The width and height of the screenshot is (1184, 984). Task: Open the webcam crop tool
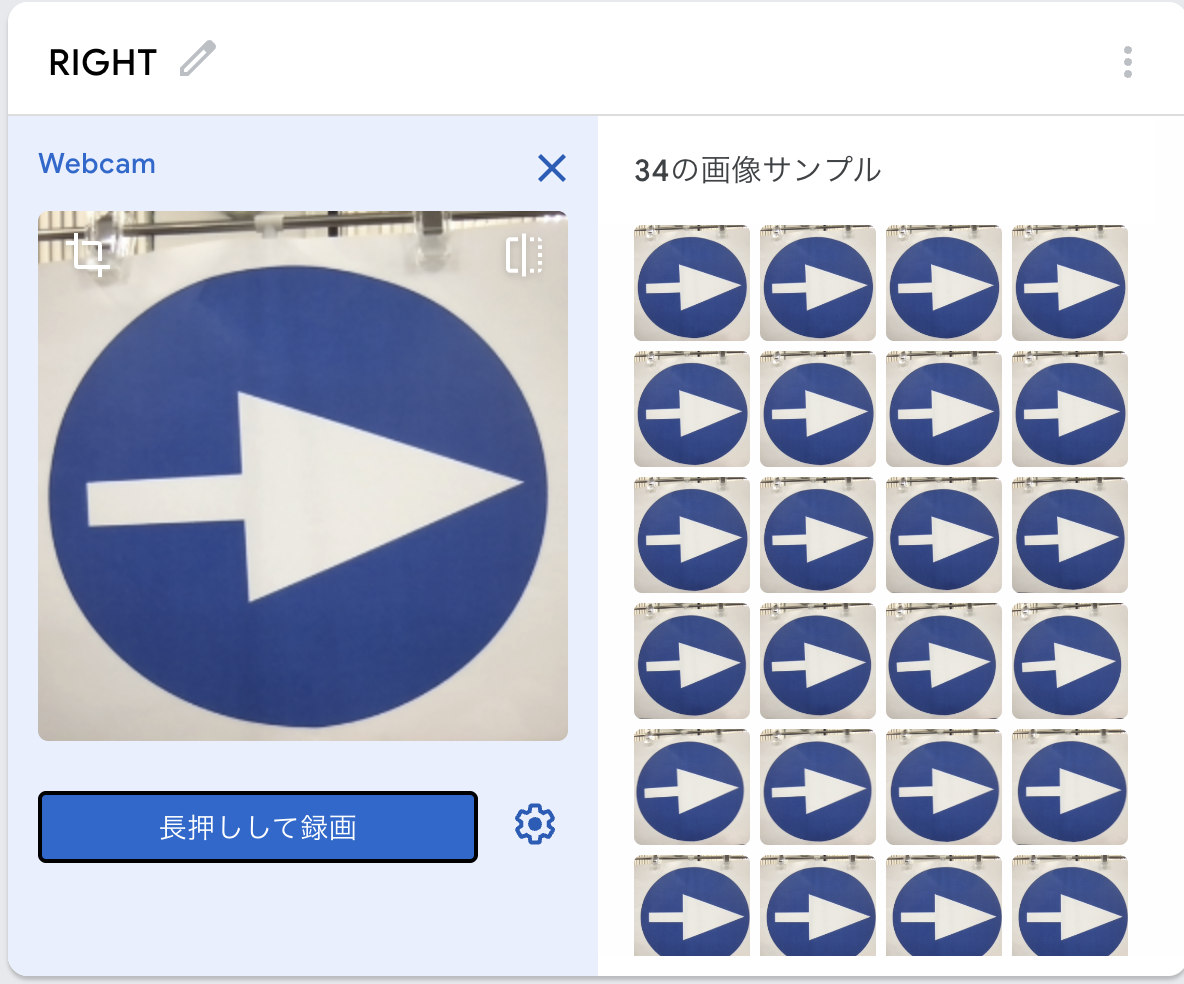pos(90,256)
